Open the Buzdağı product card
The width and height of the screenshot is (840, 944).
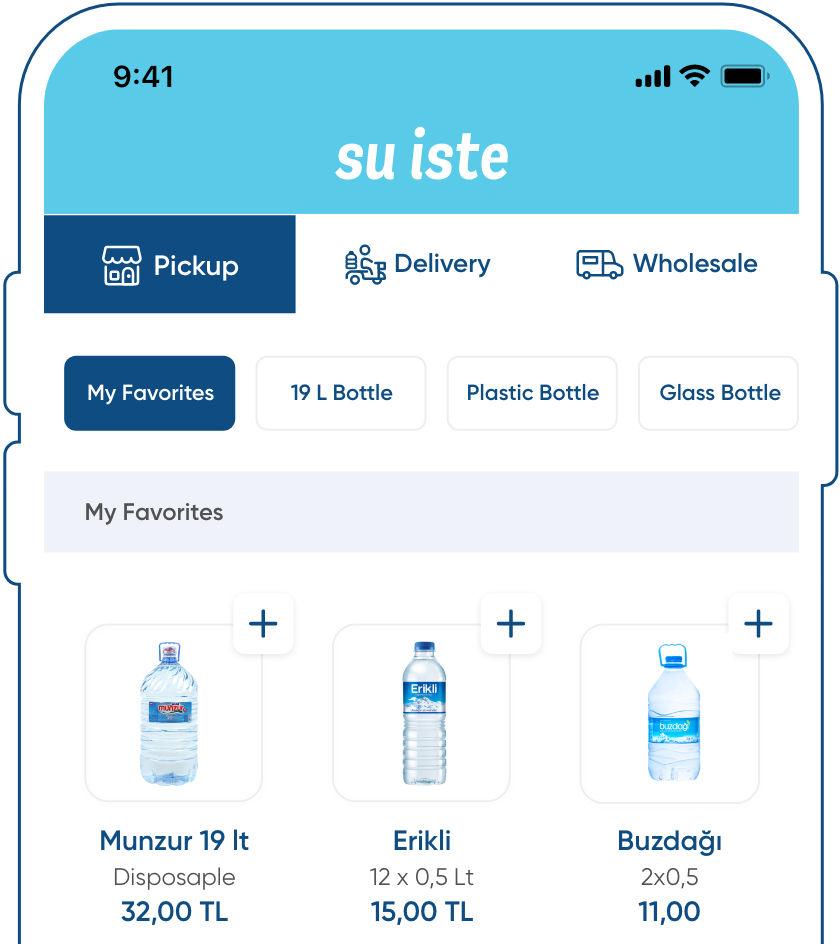click(x=669, y=714)
